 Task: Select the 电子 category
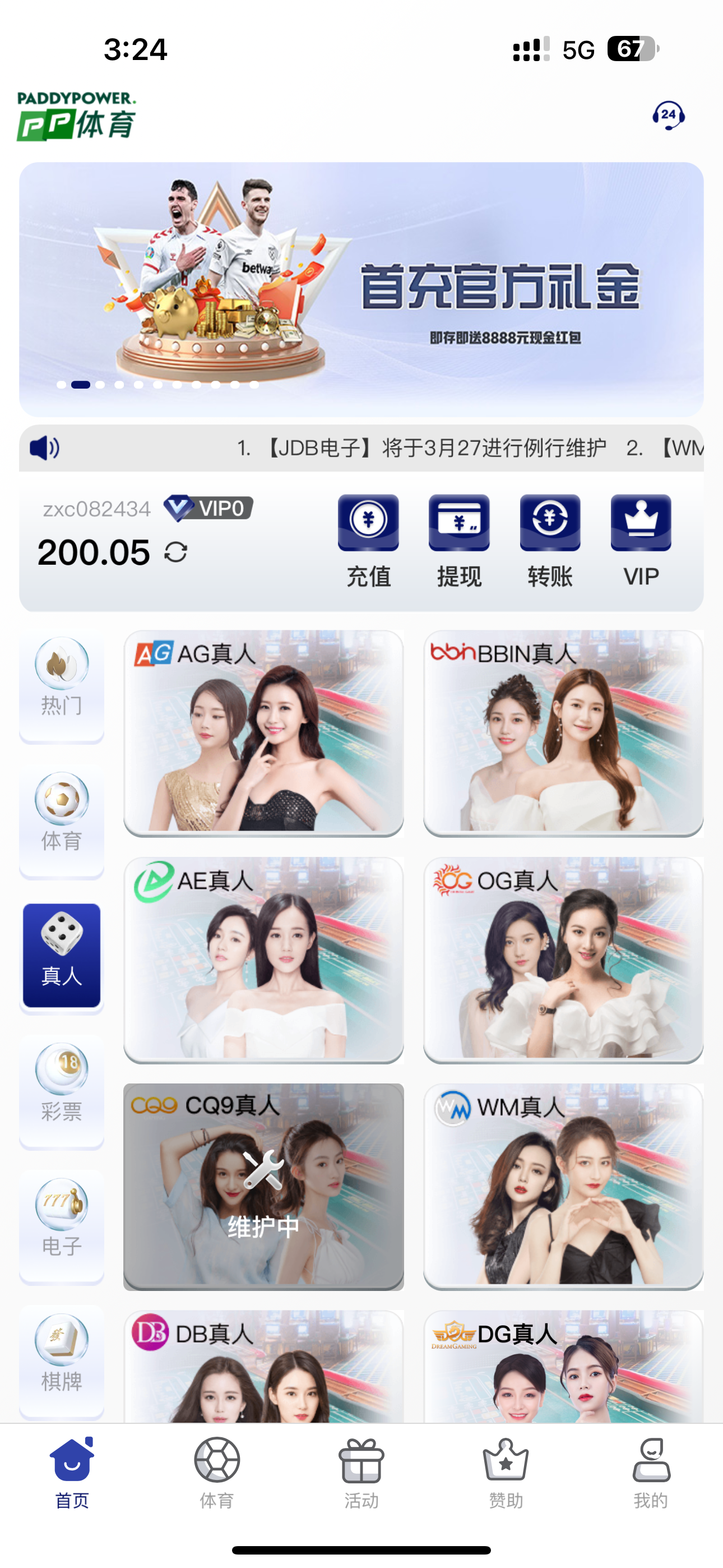62,1225
